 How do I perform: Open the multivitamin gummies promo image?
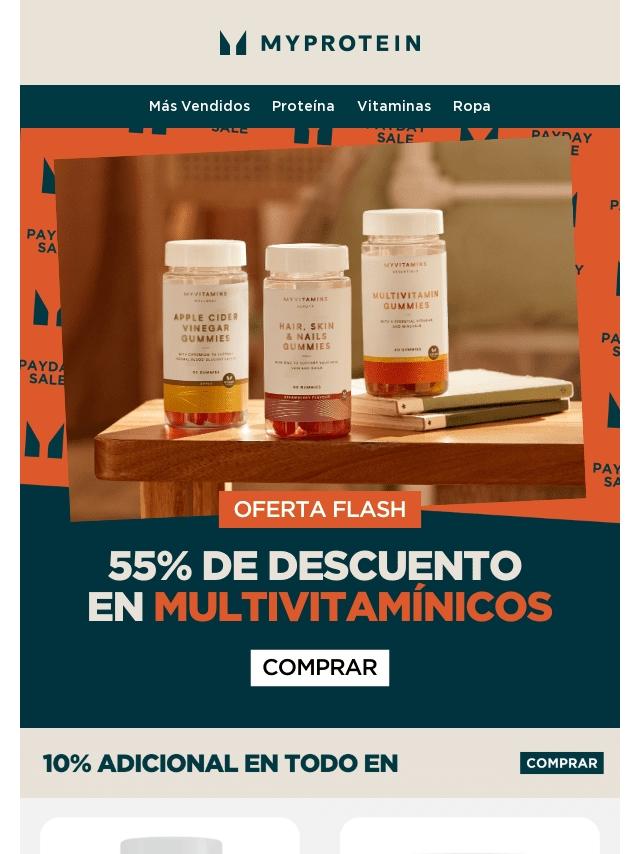tap(320, 330)
